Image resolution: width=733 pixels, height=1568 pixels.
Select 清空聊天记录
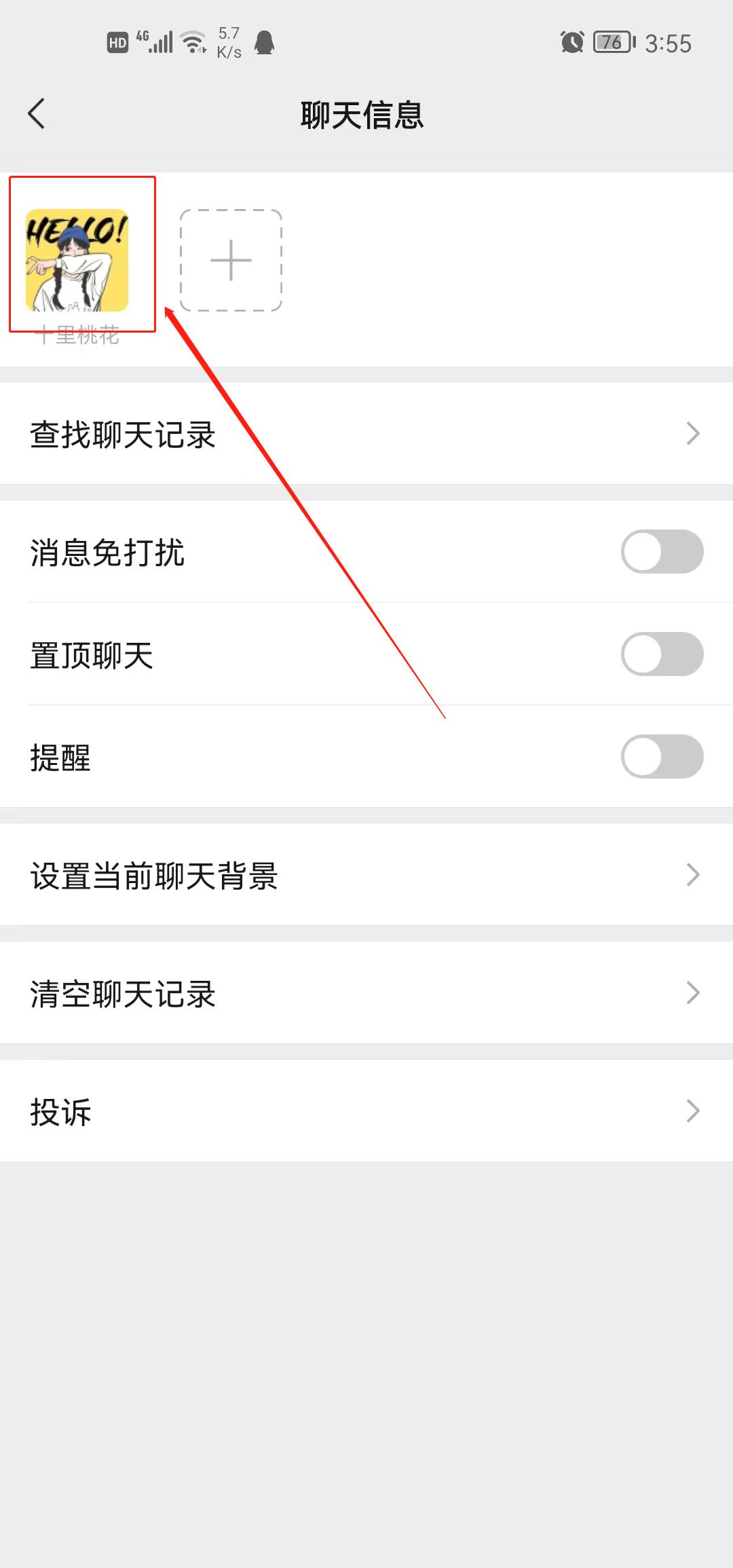366,992
